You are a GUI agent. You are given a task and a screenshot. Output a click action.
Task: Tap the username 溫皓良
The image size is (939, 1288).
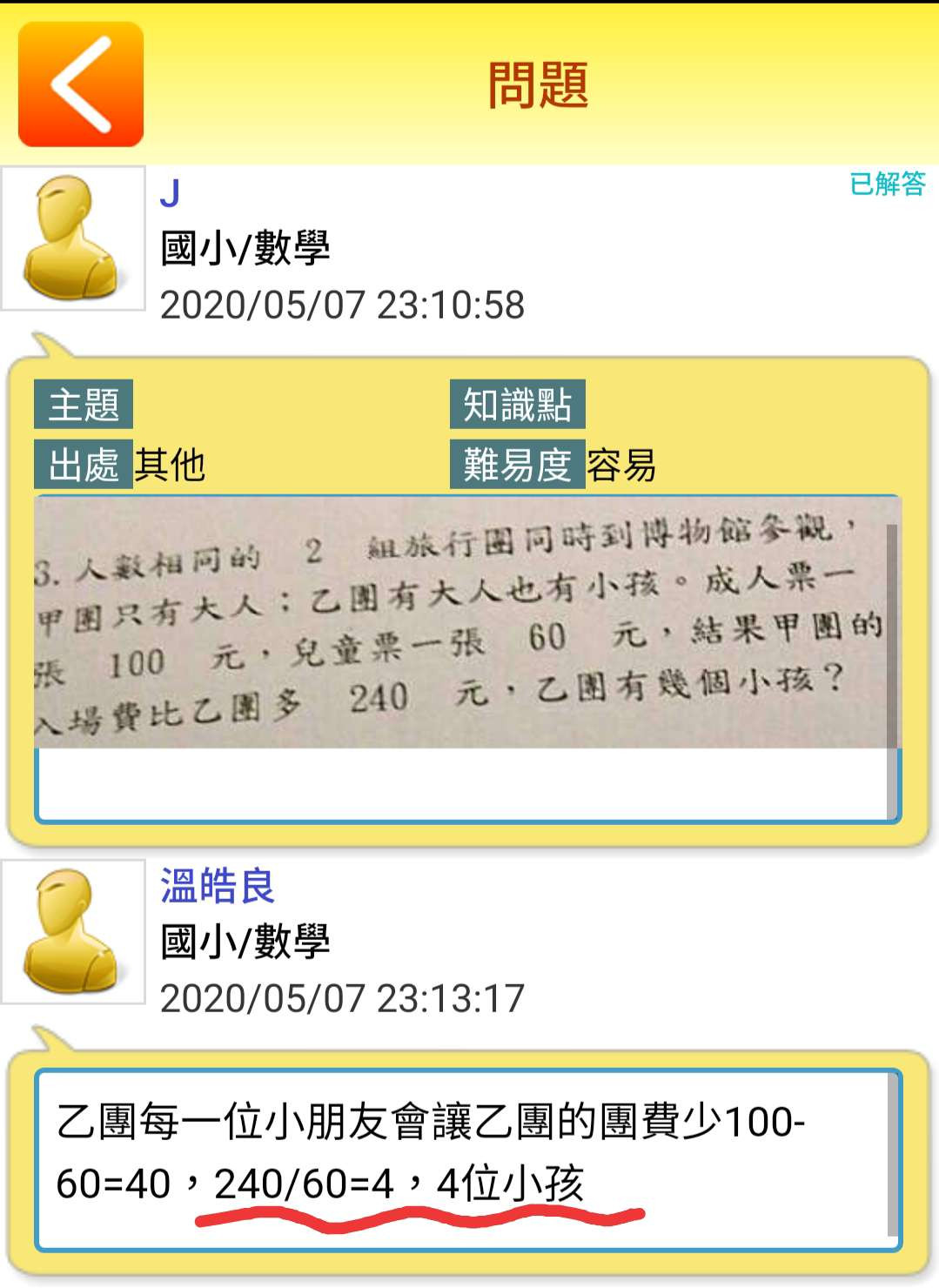218,886
